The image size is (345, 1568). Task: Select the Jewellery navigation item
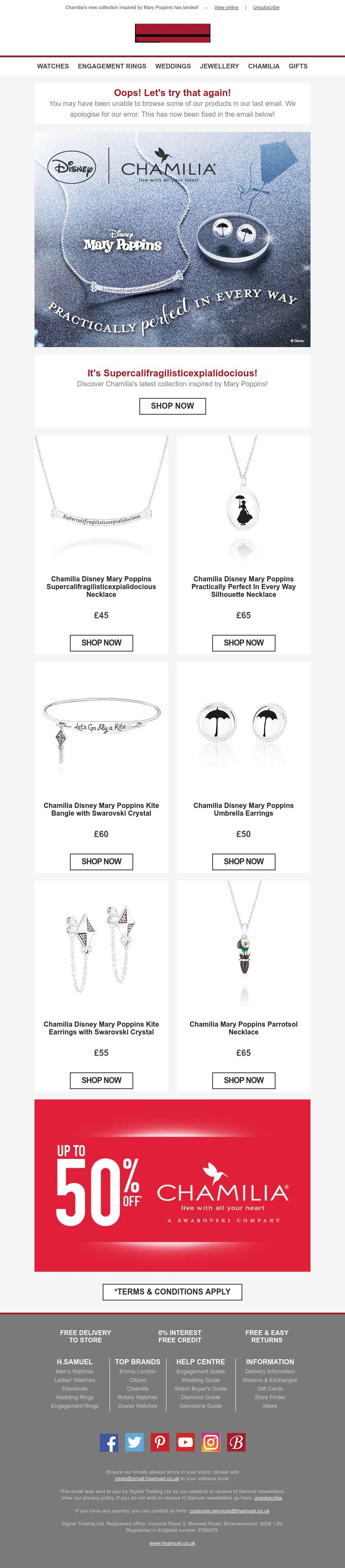pos(220,66)
